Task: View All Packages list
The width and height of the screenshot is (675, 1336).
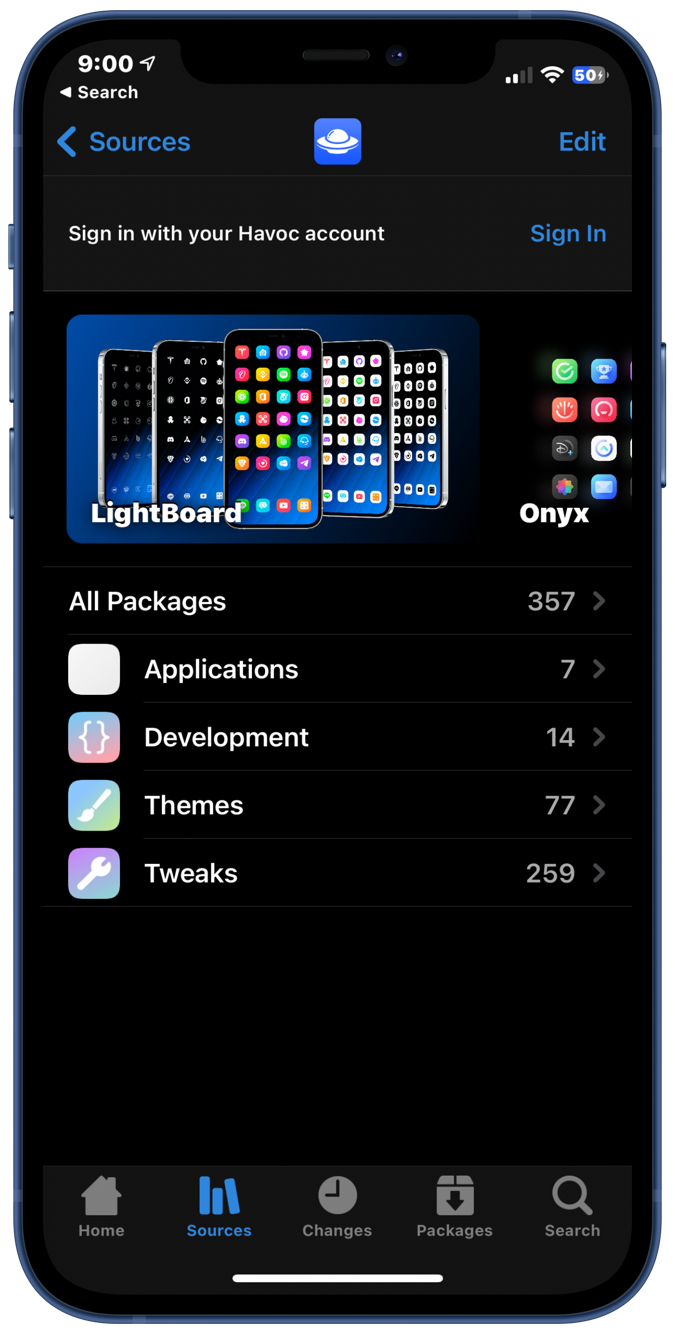Action: click(x=337, y=601)
